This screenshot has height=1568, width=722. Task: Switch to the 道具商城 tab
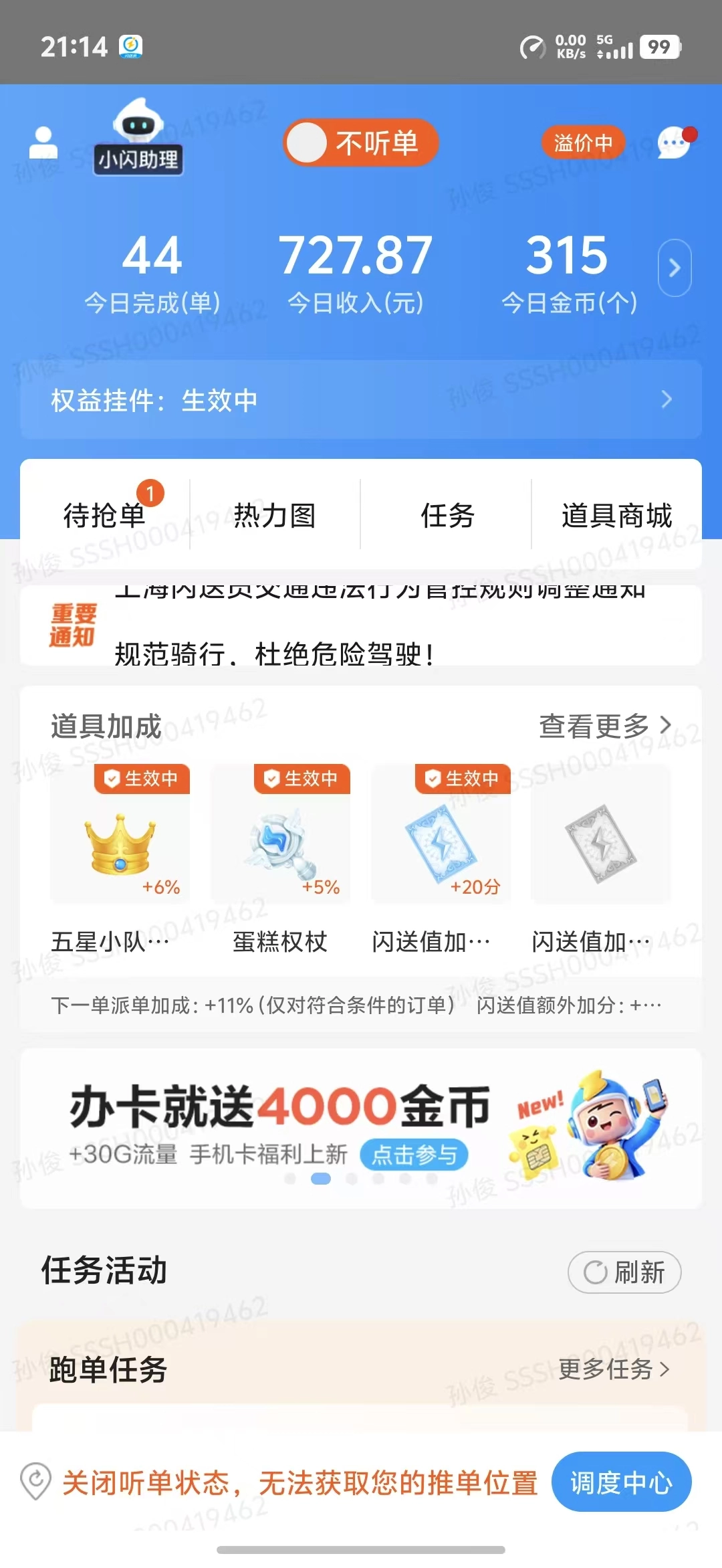[x=617, y=514]
